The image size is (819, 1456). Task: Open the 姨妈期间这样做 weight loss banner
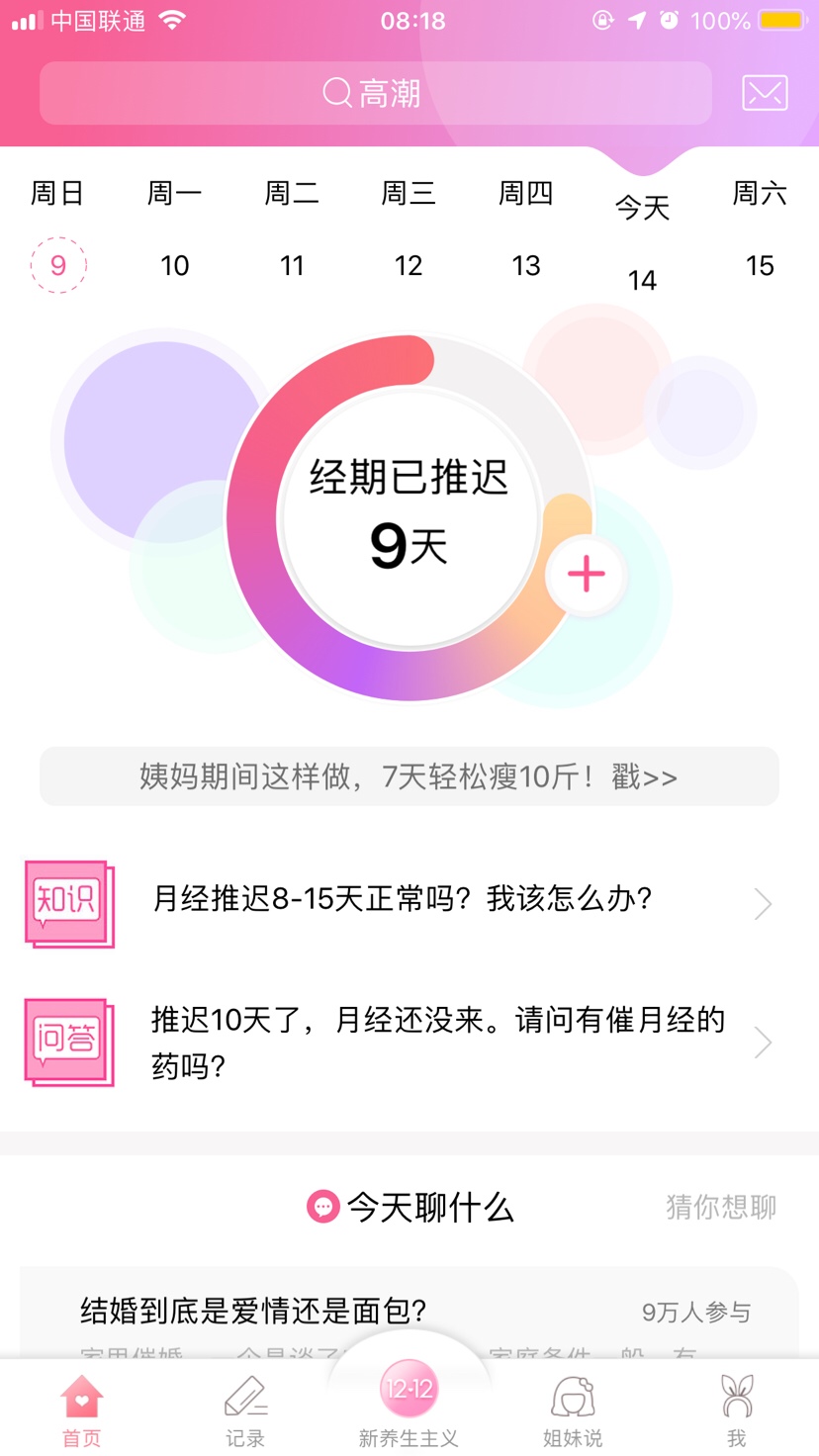coord(409,776)
